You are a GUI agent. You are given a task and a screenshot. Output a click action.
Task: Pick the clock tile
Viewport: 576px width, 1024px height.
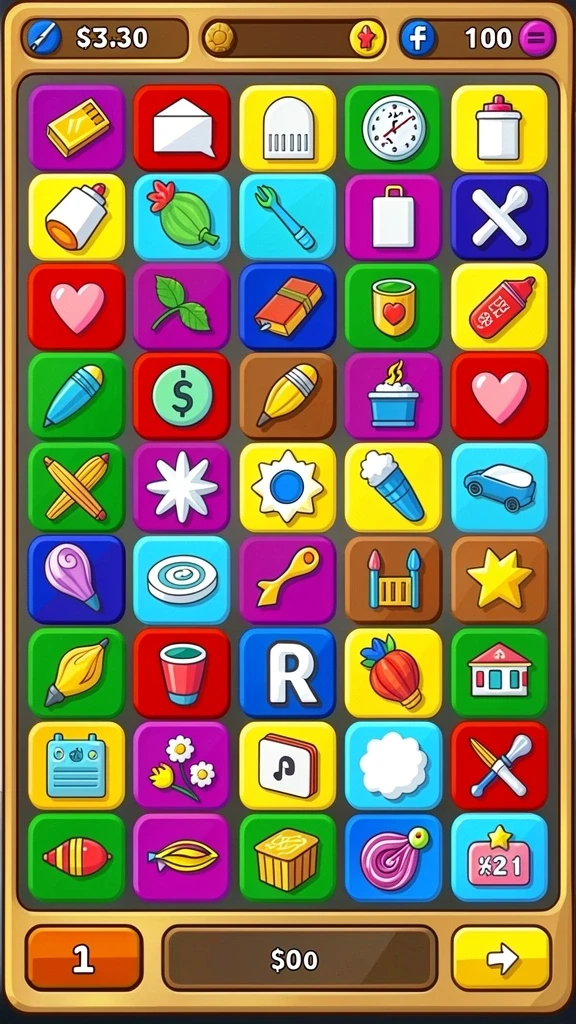[x=393, y=128]
